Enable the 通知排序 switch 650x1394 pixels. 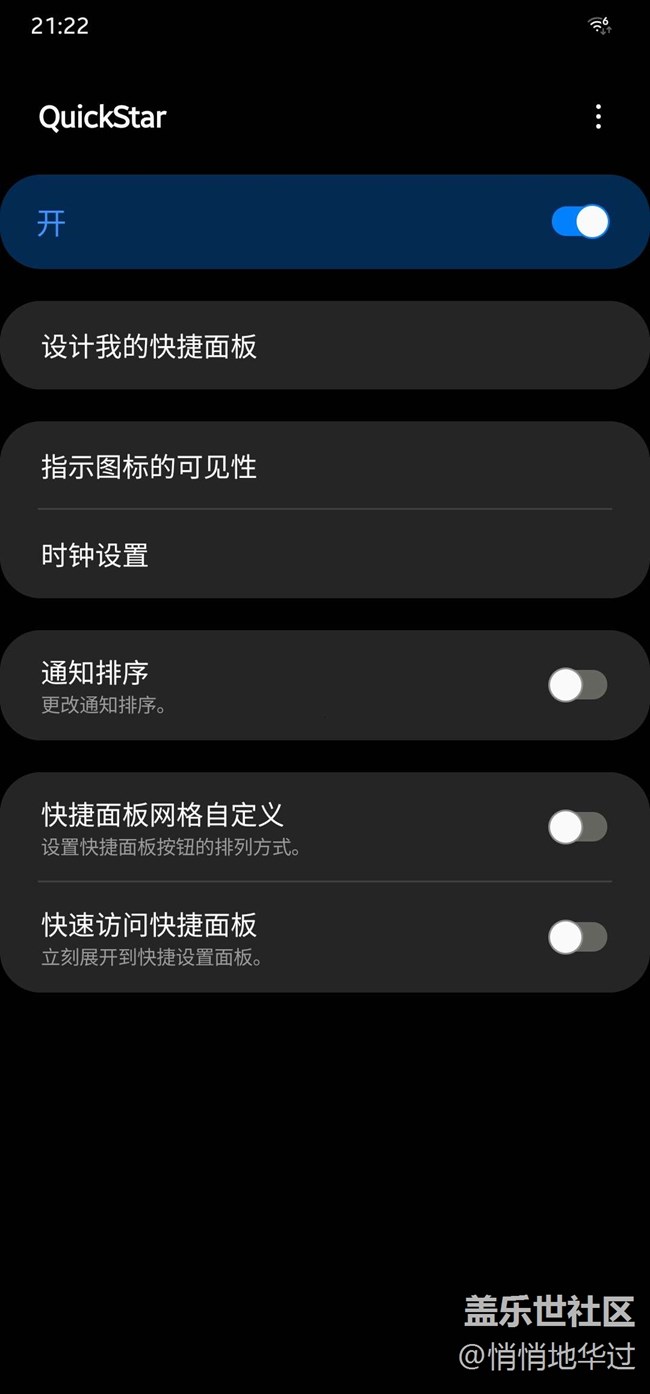577,685
